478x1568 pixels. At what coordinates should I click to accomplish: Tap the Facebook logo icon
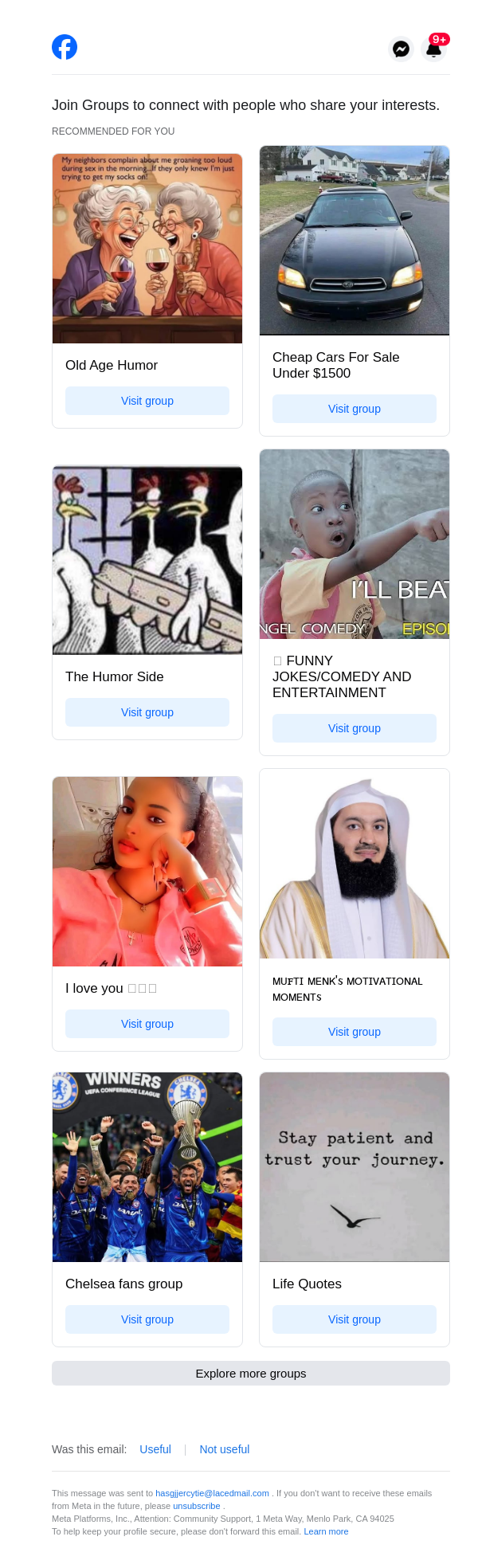[x=65, y=47]
